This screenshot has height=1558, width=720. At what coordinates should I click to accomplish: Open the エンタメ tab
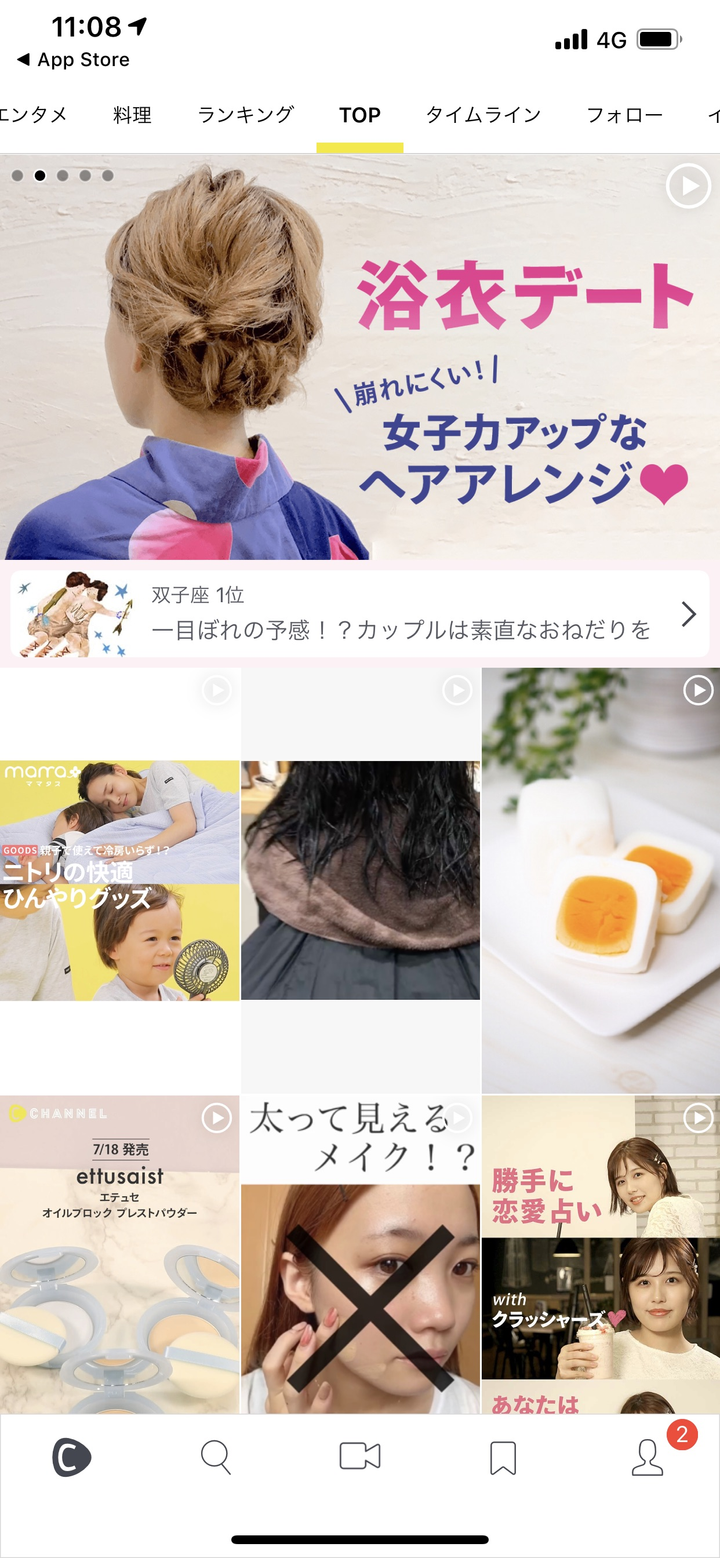point(33,115)
